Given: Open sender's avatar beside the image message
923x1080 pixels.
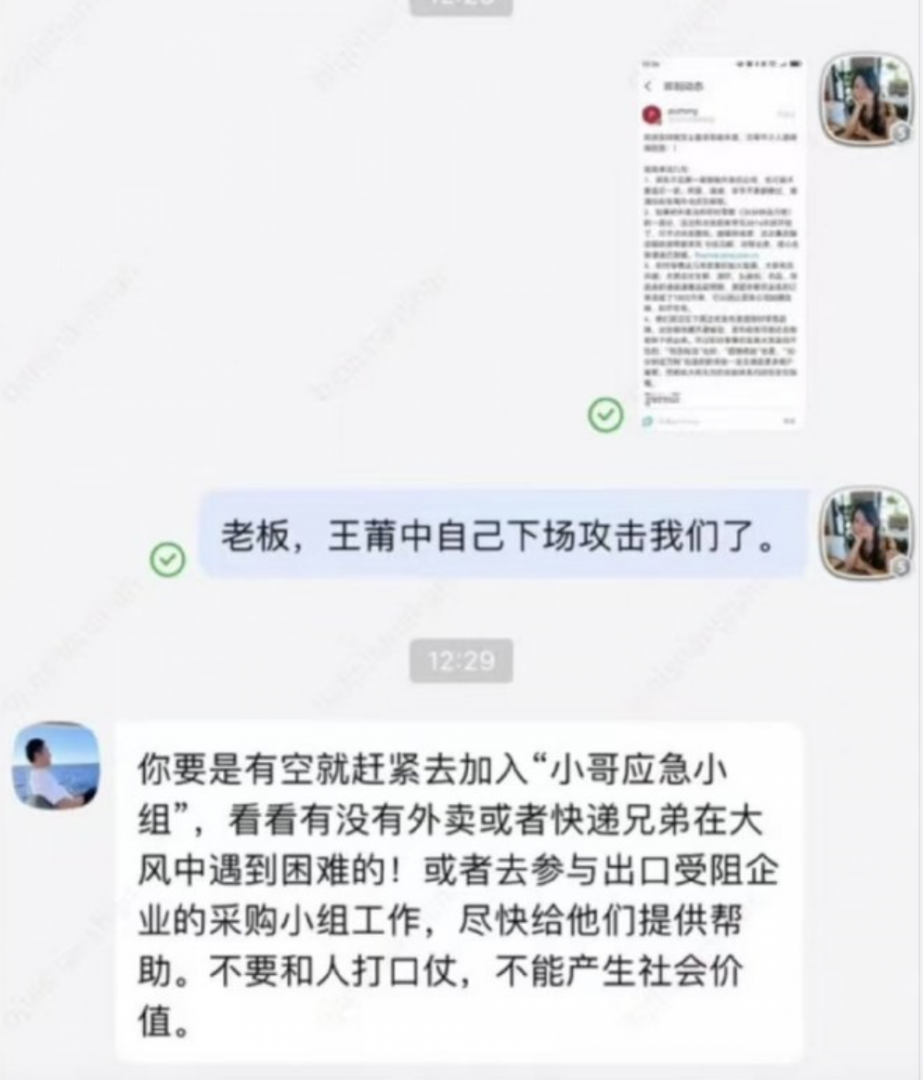Looking at the screenshot, I should pos(866,99).
